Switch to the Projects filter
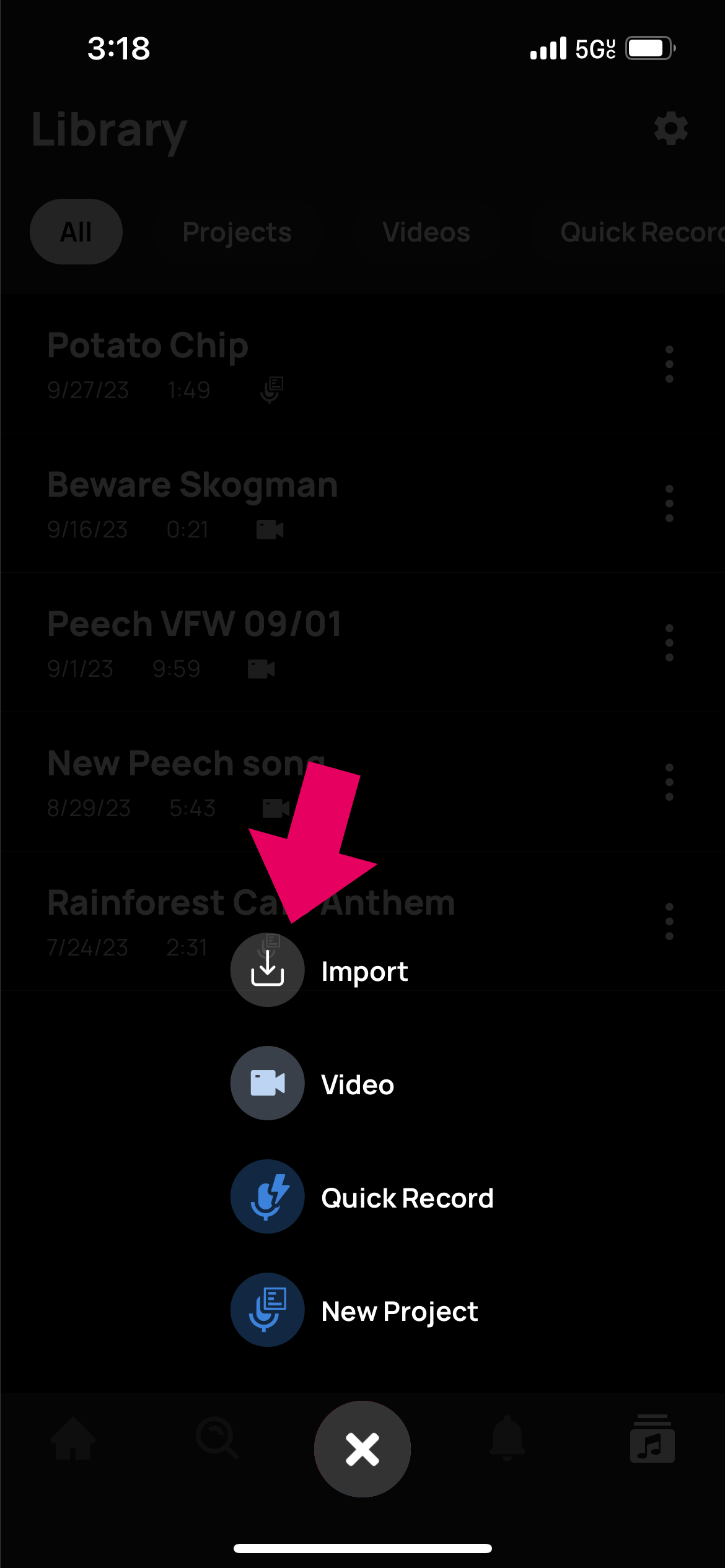 click(237, 232)
